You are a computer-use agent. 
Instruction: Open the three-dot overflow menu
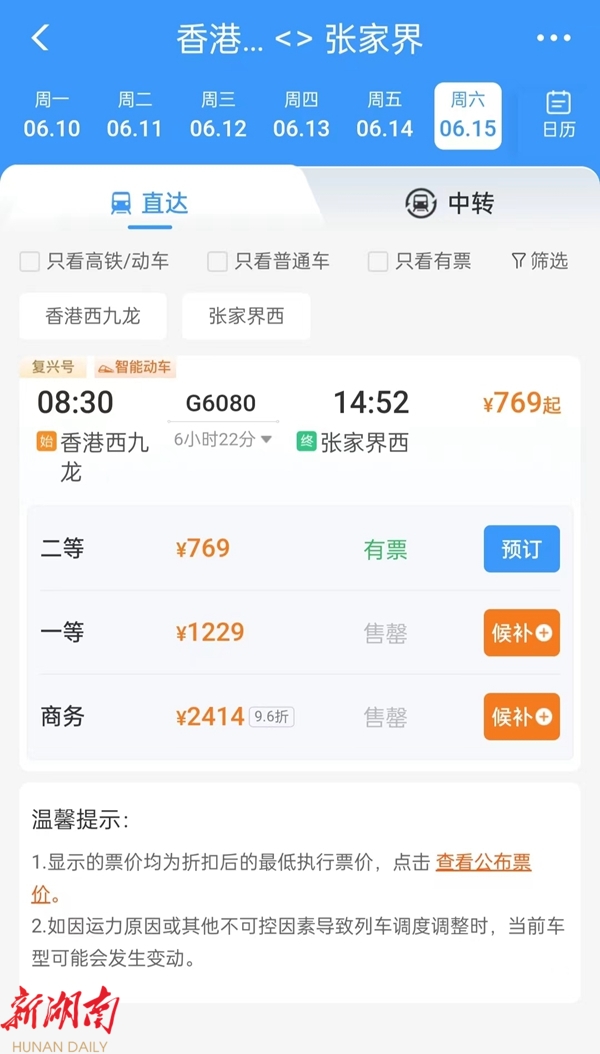(x=553, y=39)
